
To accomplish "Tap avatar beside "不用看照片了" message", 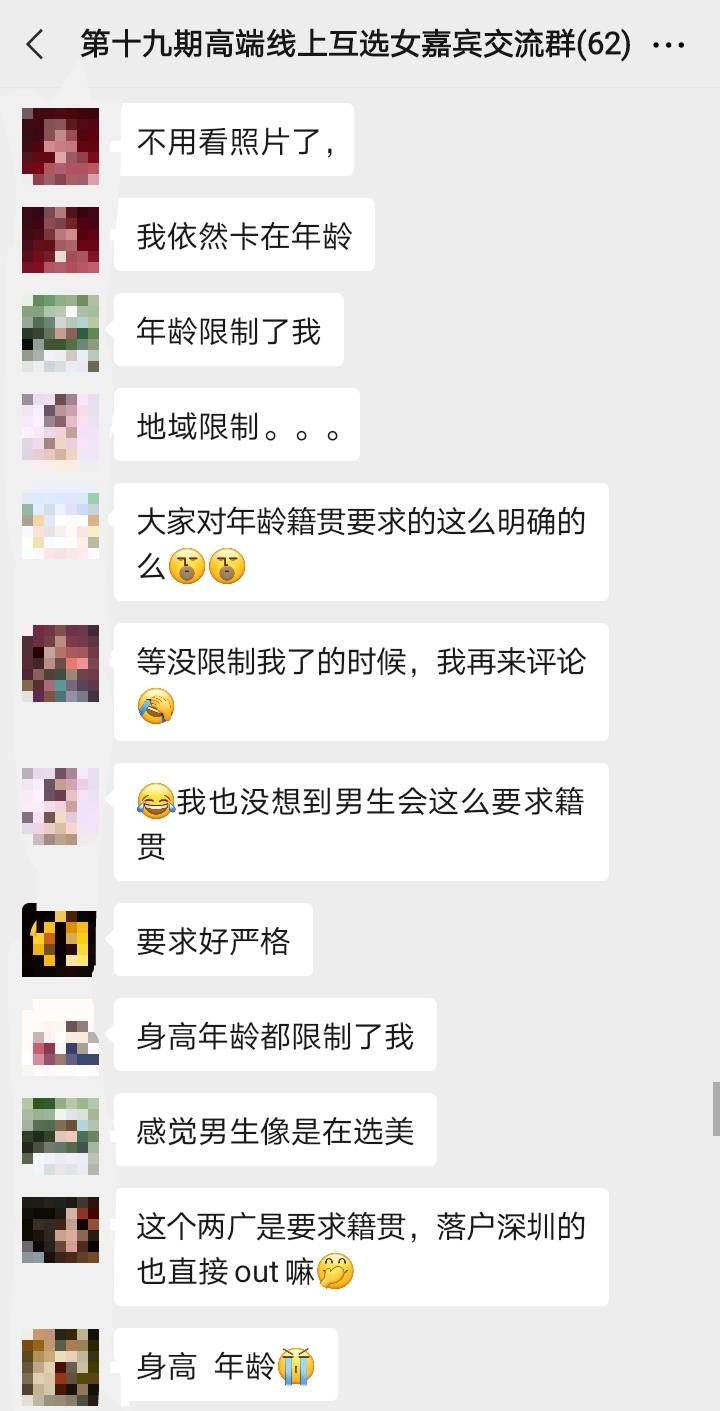I will pos(60,146).
